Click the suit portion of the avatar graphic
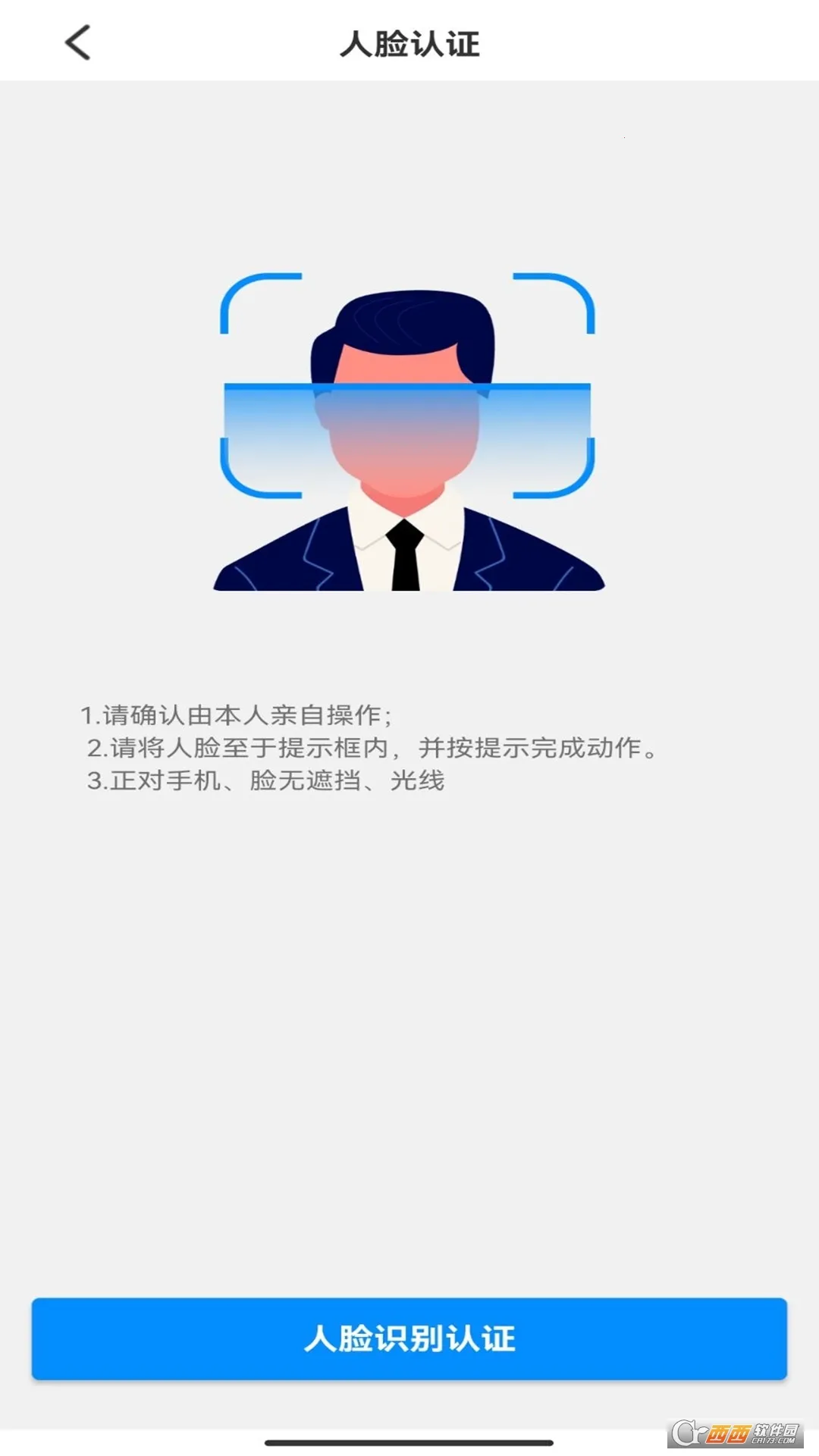 click(288, 561)
